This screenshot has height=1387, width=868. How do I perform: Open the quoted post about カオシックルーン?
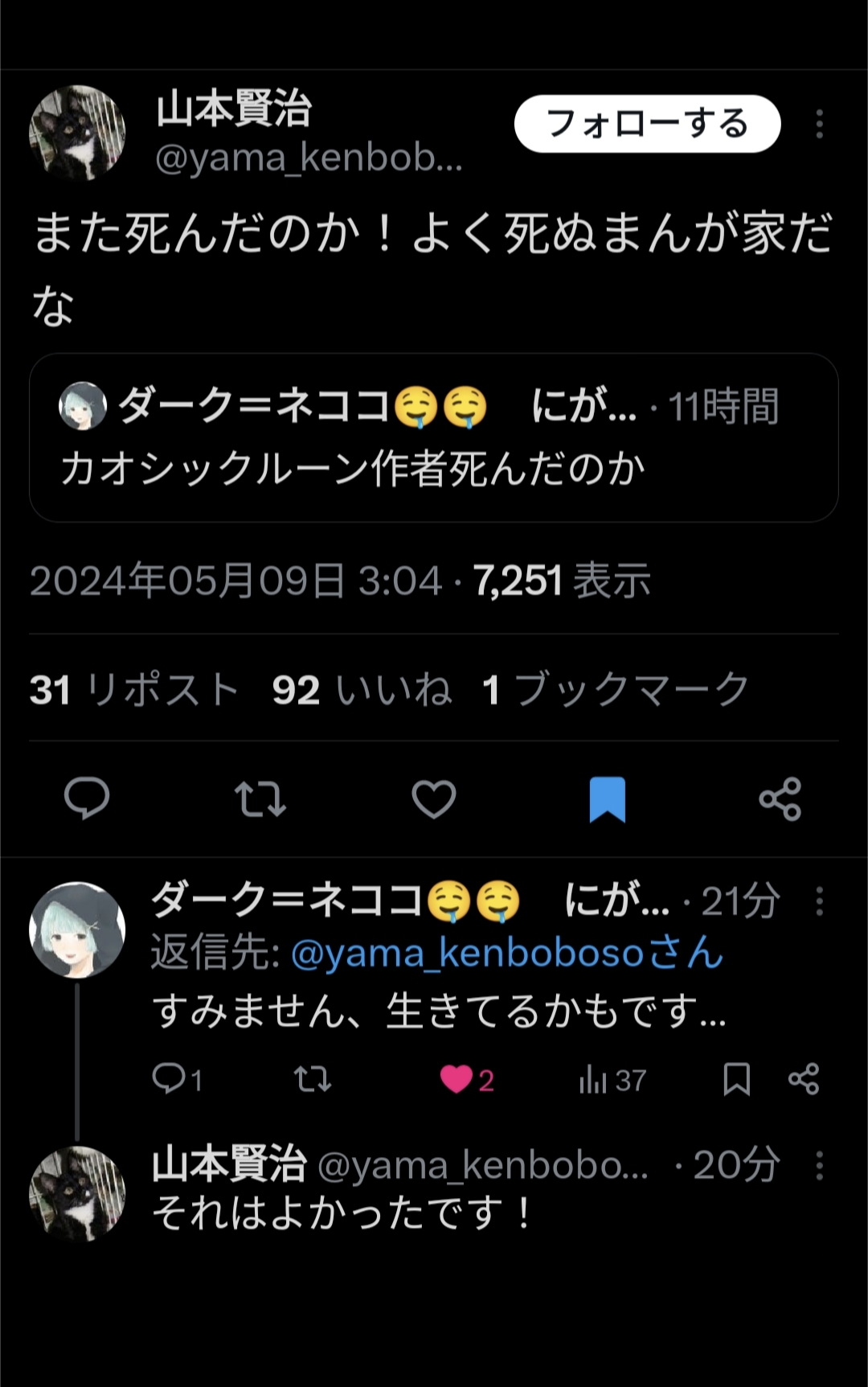[x=434, y=438]
